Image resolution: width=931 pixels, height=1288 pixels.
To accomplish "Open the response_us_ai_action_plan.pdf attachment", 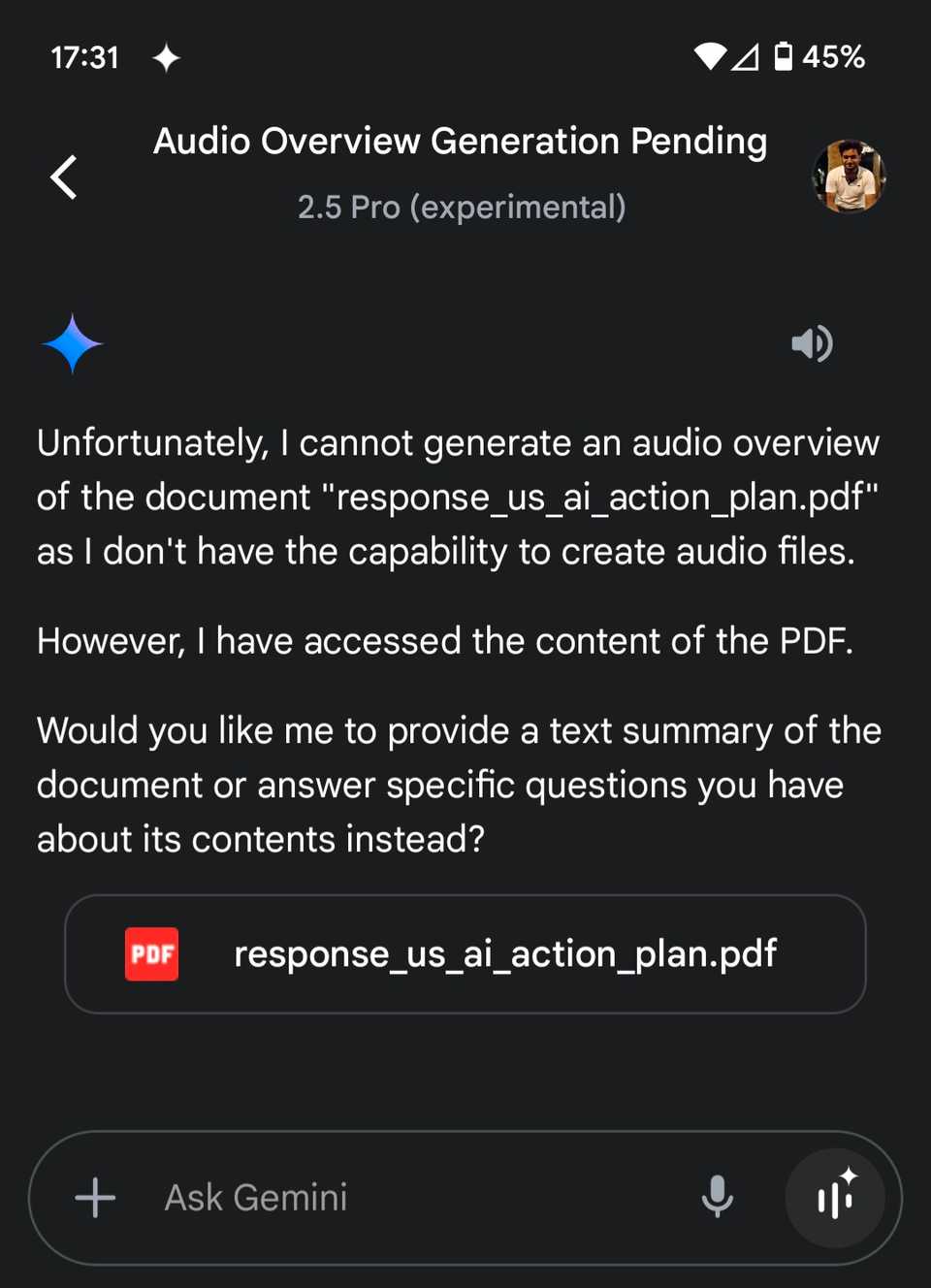I will pyautogui.click(x=465, y=953).
